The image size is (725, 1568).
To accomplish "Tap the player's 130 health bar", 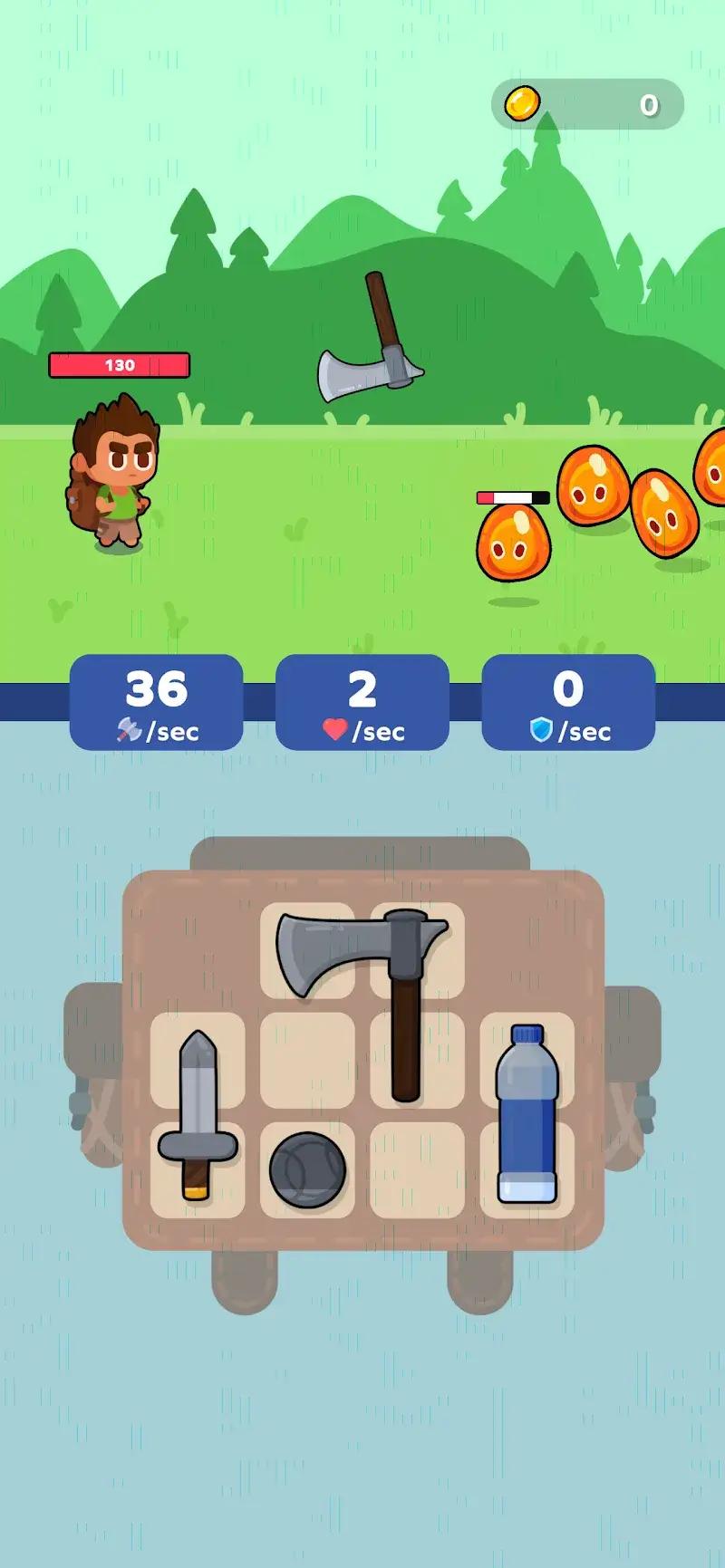I will (x=118, y=366).
